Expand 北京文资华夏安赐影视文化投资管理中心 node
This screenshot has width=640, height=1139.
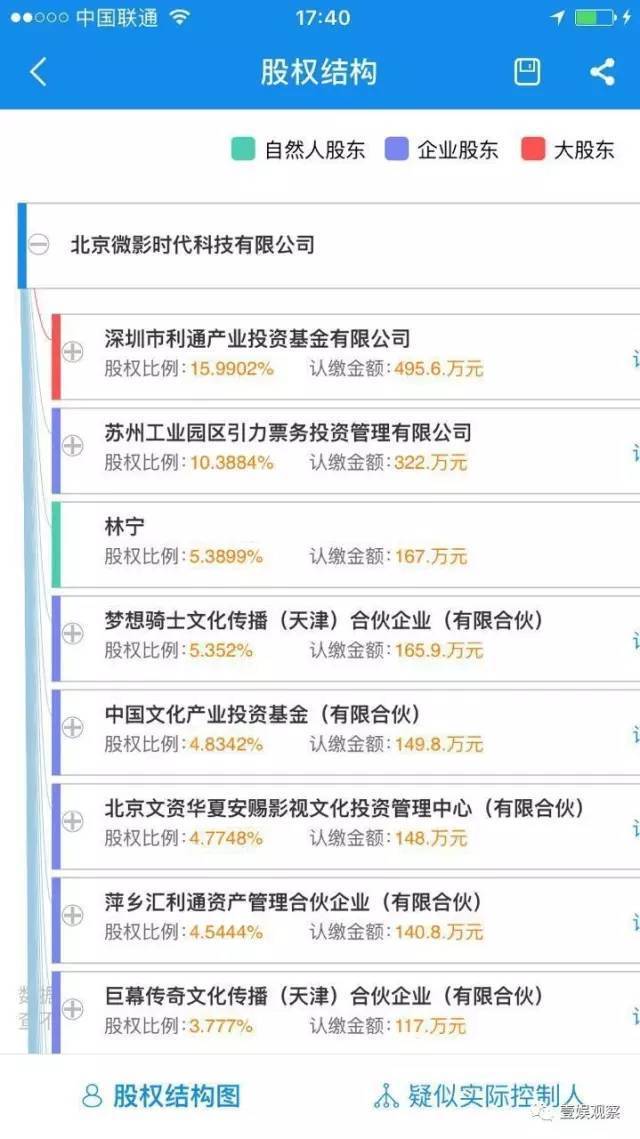(73, 822)
